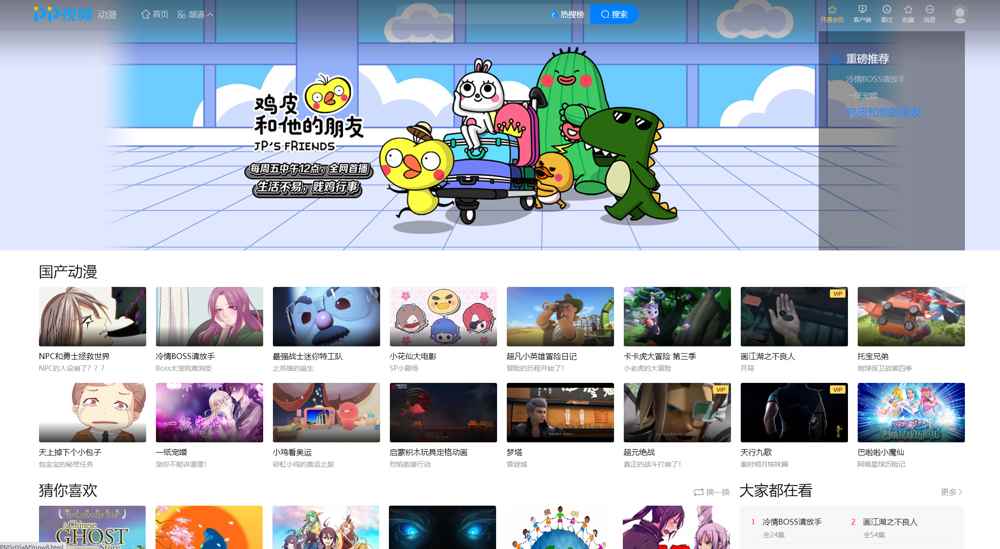
Task: Tap 更多 next to 大家都在看
Action: (951, 492)
